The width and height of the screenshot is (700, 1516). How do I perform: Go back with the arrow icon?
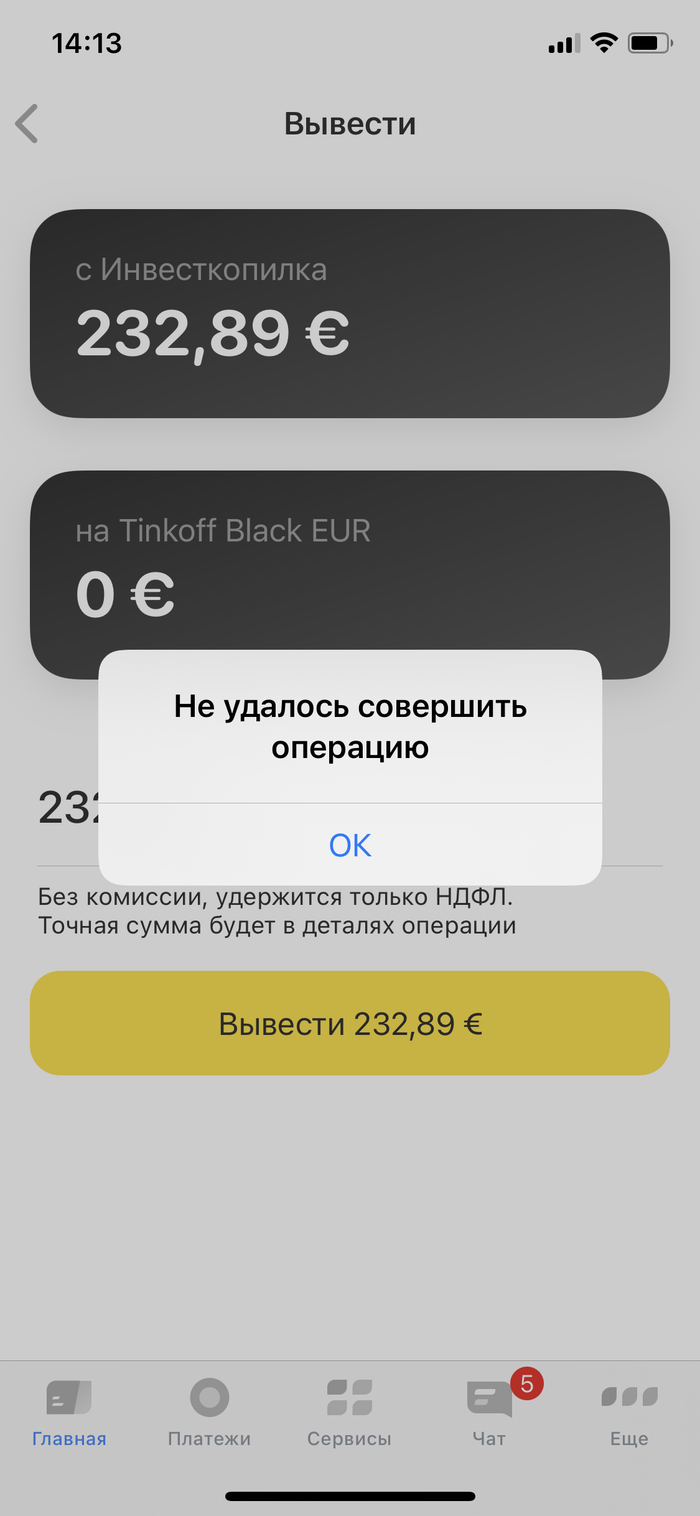(27, 124)
